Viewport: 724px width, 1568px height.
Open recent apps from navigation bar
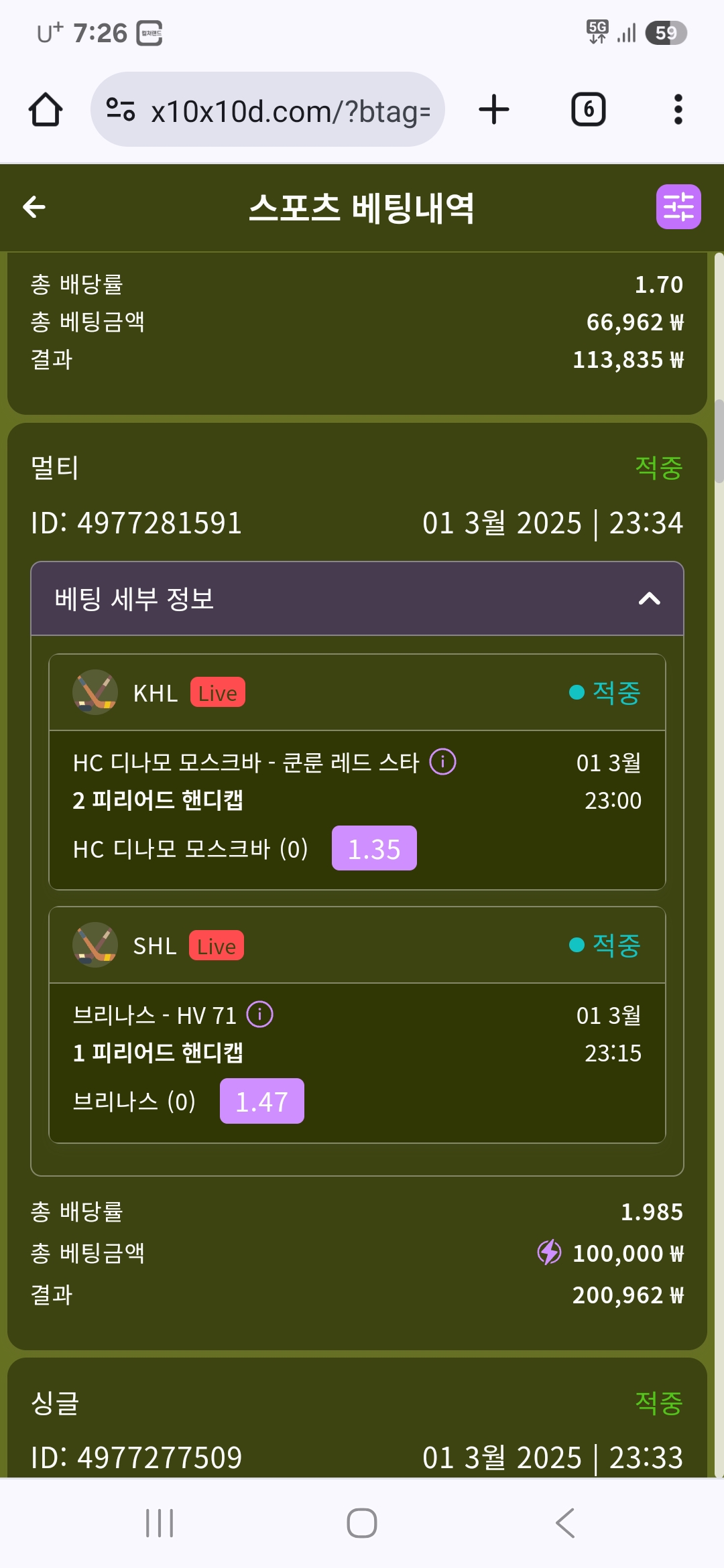(x=160, y=1522)
